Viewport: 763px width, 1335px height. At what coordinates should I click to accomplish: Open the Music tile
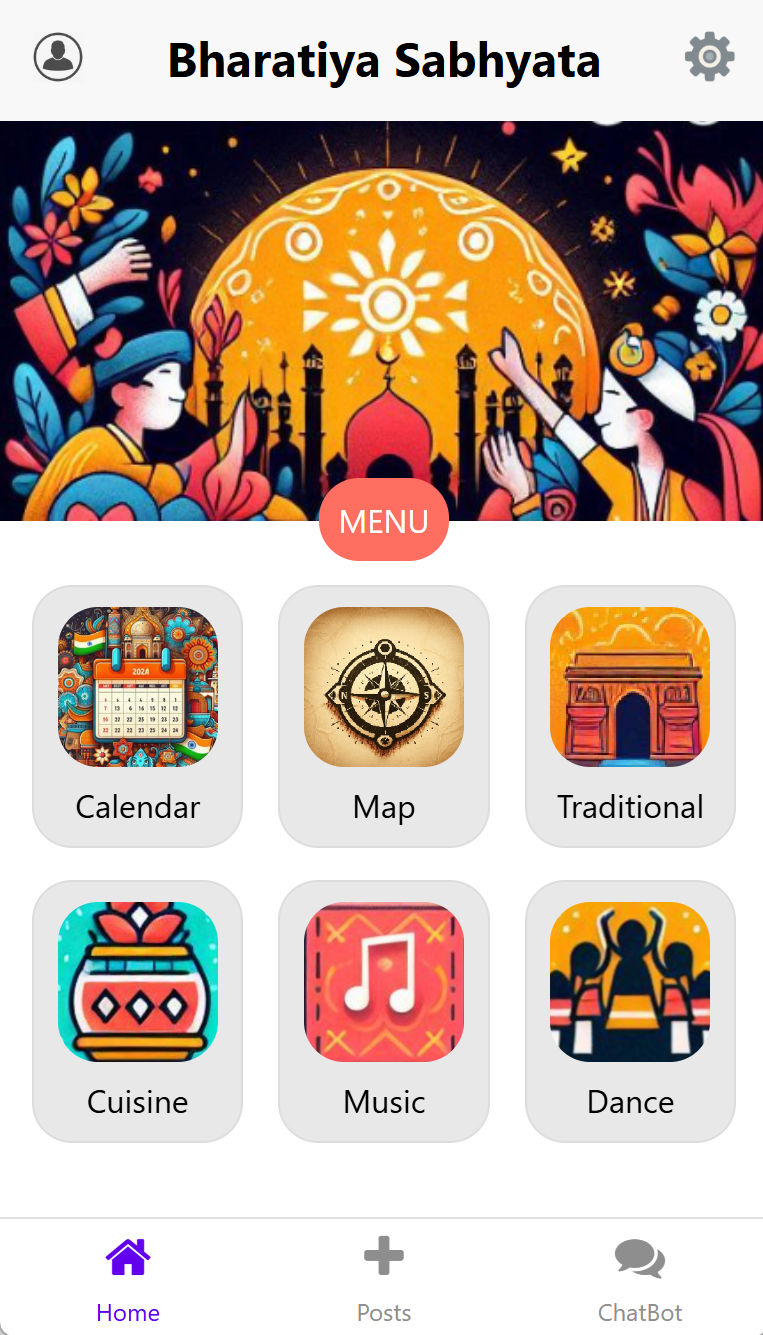(x=383, y=1010)
